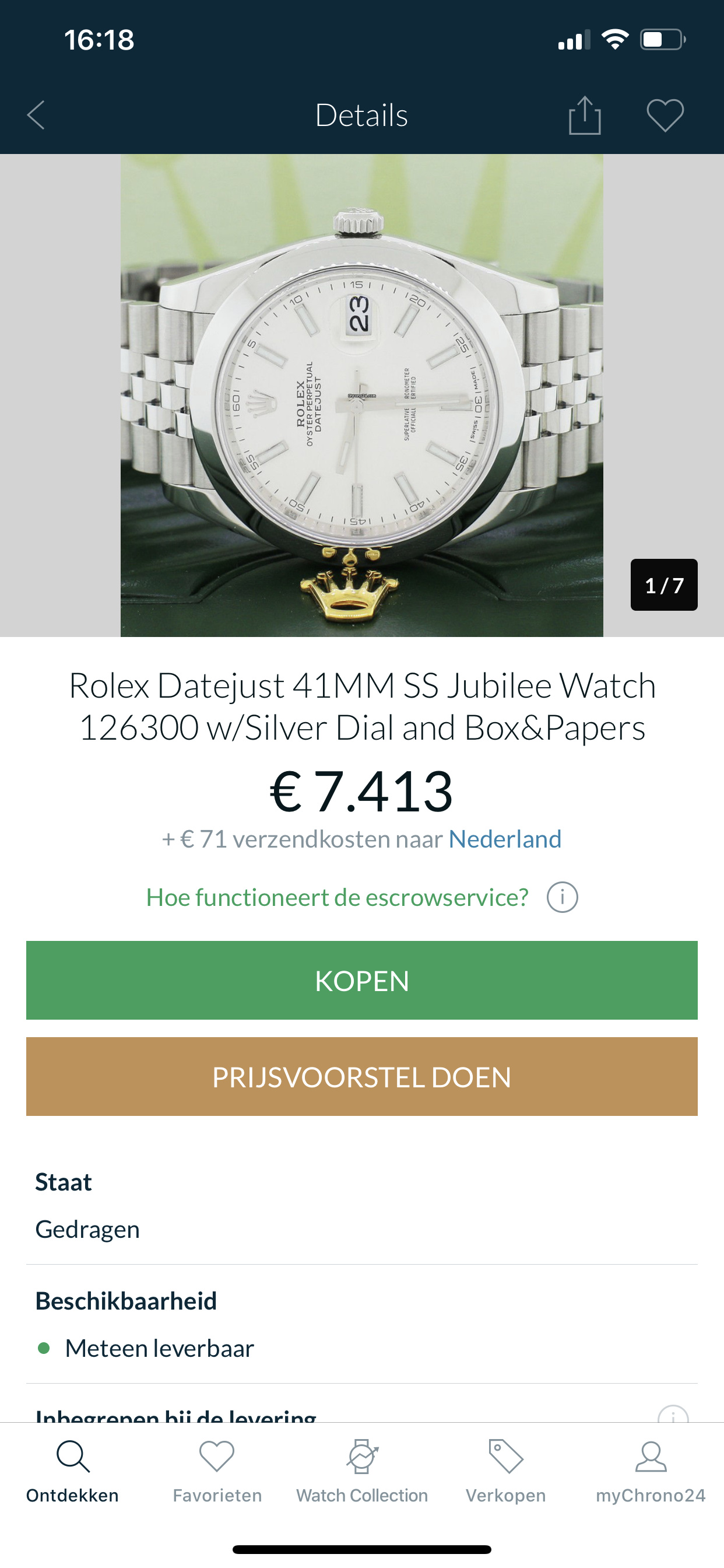The height and width of the screenshot is (1568, 724).
Task: Switch to the Favorieten tab
Action: click(217, 1472)
